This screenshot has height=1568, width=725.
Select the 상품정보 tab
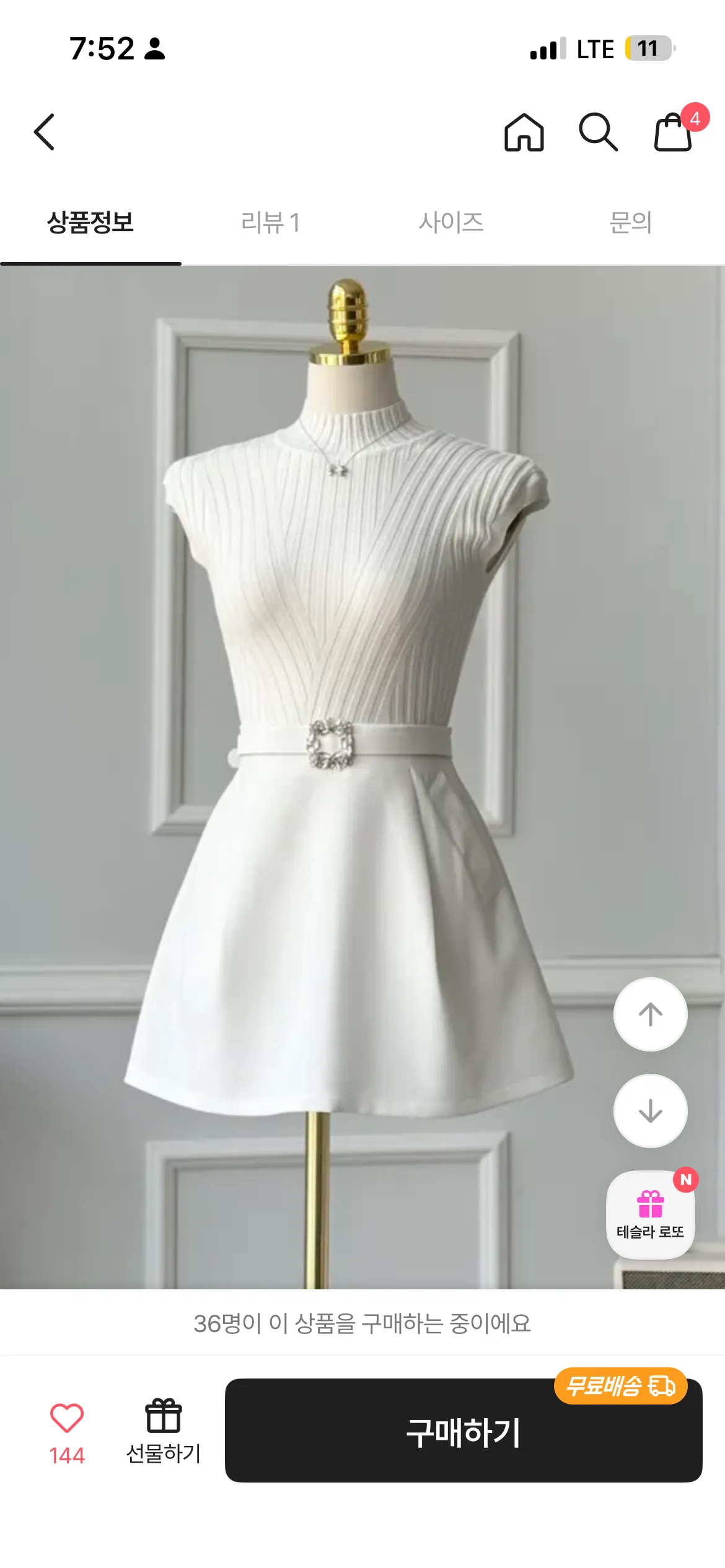[90, 222]
